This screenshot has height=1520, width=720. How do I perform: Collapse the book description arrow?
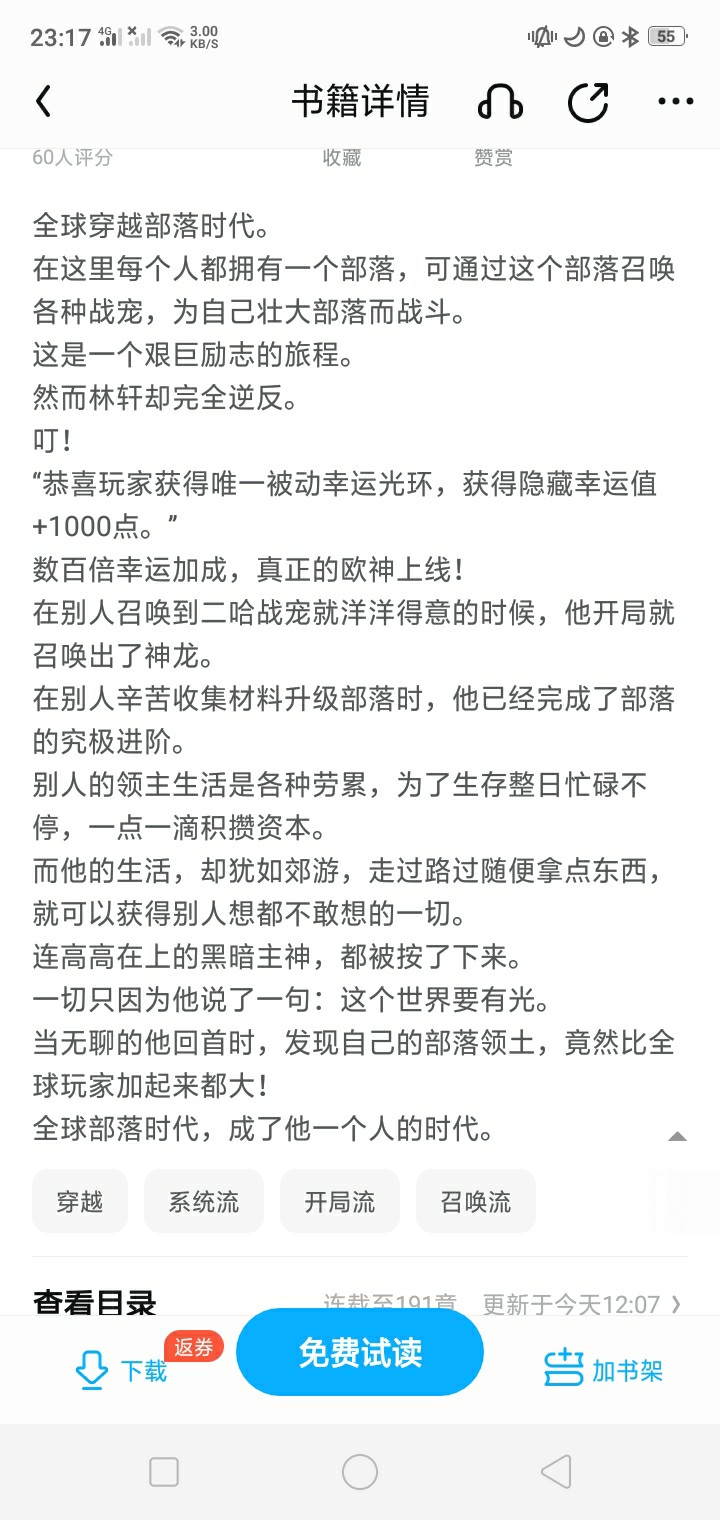[677, 1136]
